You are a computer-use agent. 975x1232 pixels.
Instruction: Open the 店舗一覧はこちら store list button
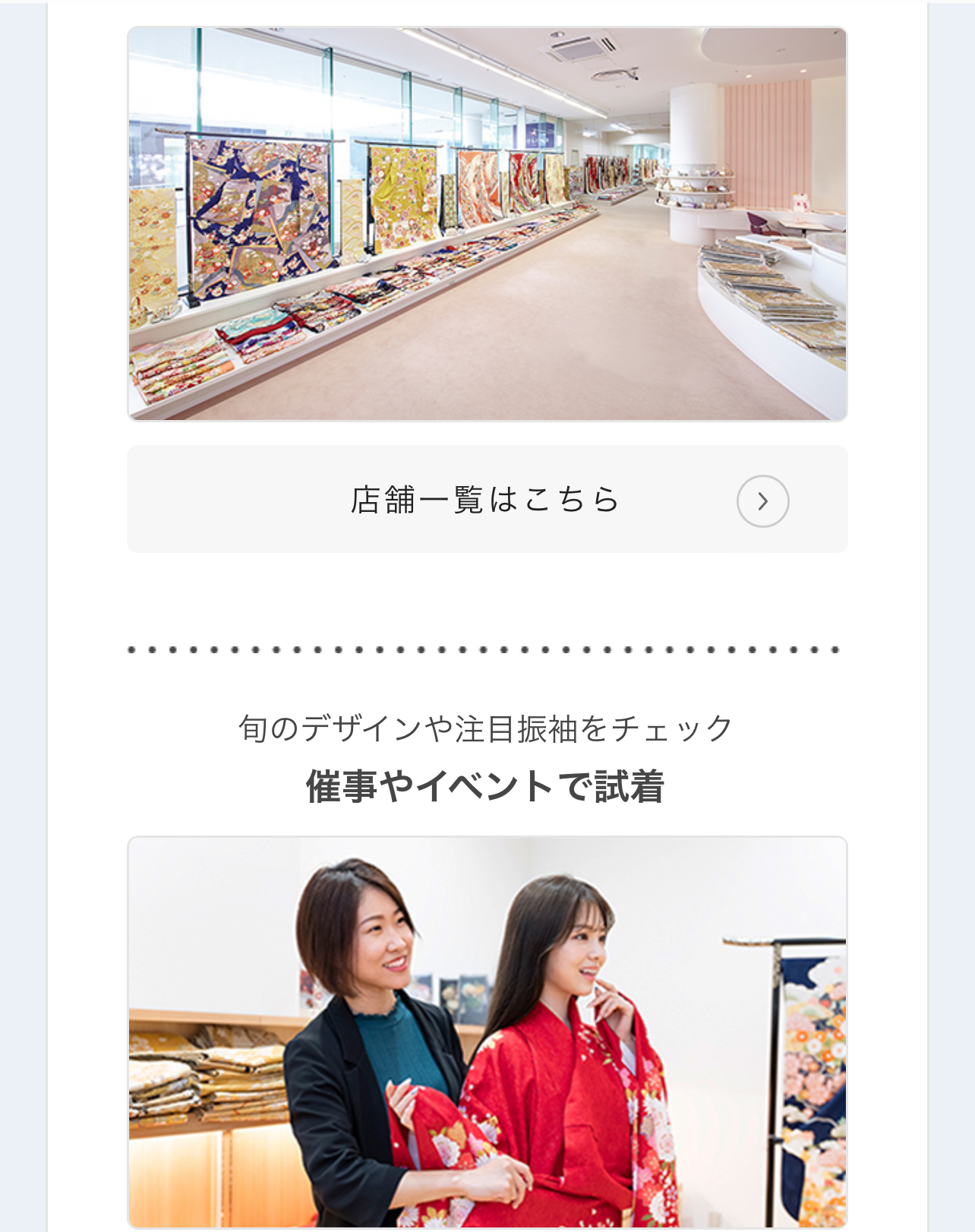pyautogui.click(x=487, y=500)
